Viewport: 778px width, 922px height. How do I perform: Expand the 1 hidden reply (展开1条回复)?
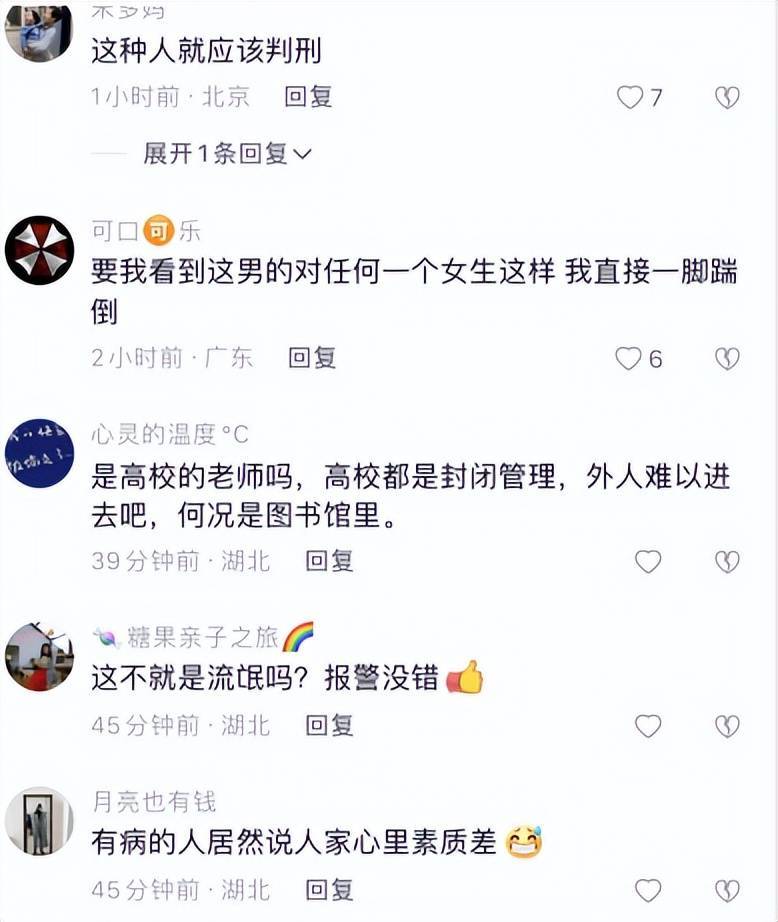pyautogui.click(x=227, y=154)
